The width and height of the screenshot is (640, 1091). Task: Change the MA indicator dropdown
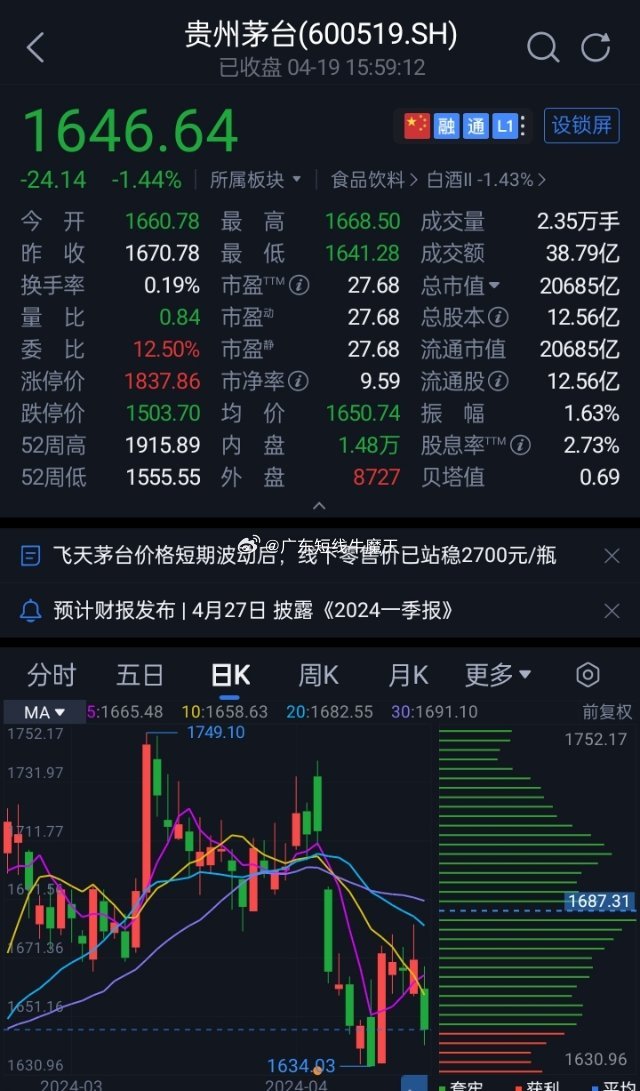tap(45, 712)
